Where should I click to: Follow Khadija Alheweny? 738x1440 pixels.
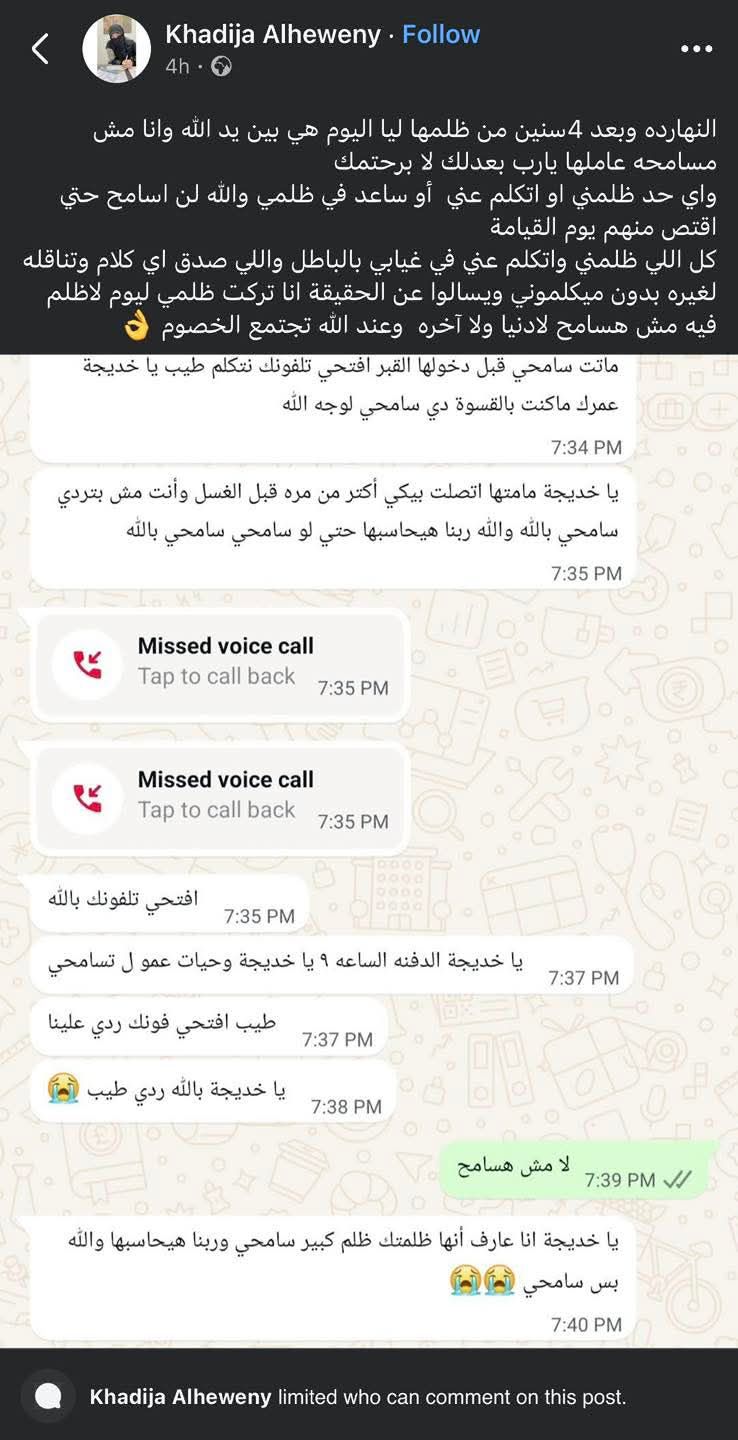point(440,34)
